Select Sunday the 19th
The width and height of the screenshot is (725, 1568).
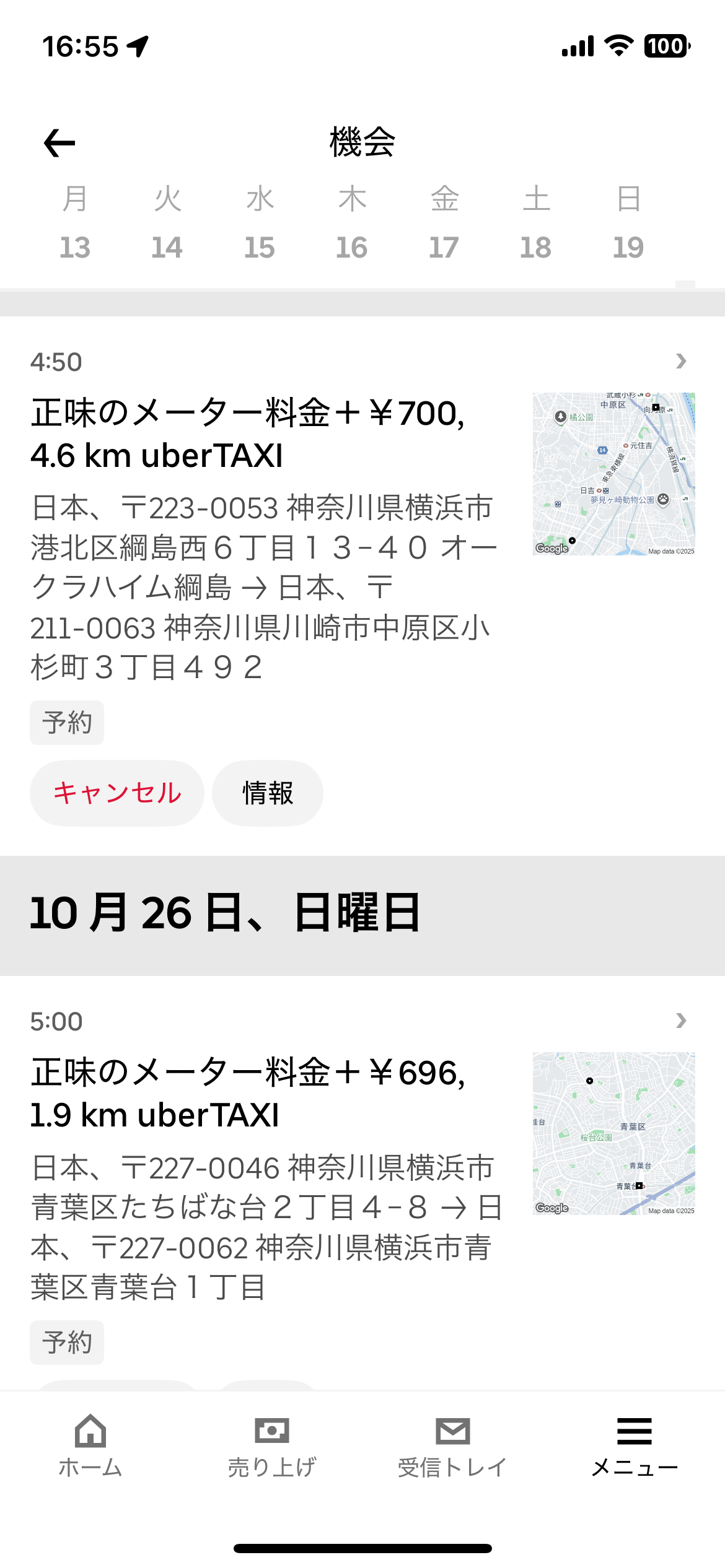tap(628, 223)
